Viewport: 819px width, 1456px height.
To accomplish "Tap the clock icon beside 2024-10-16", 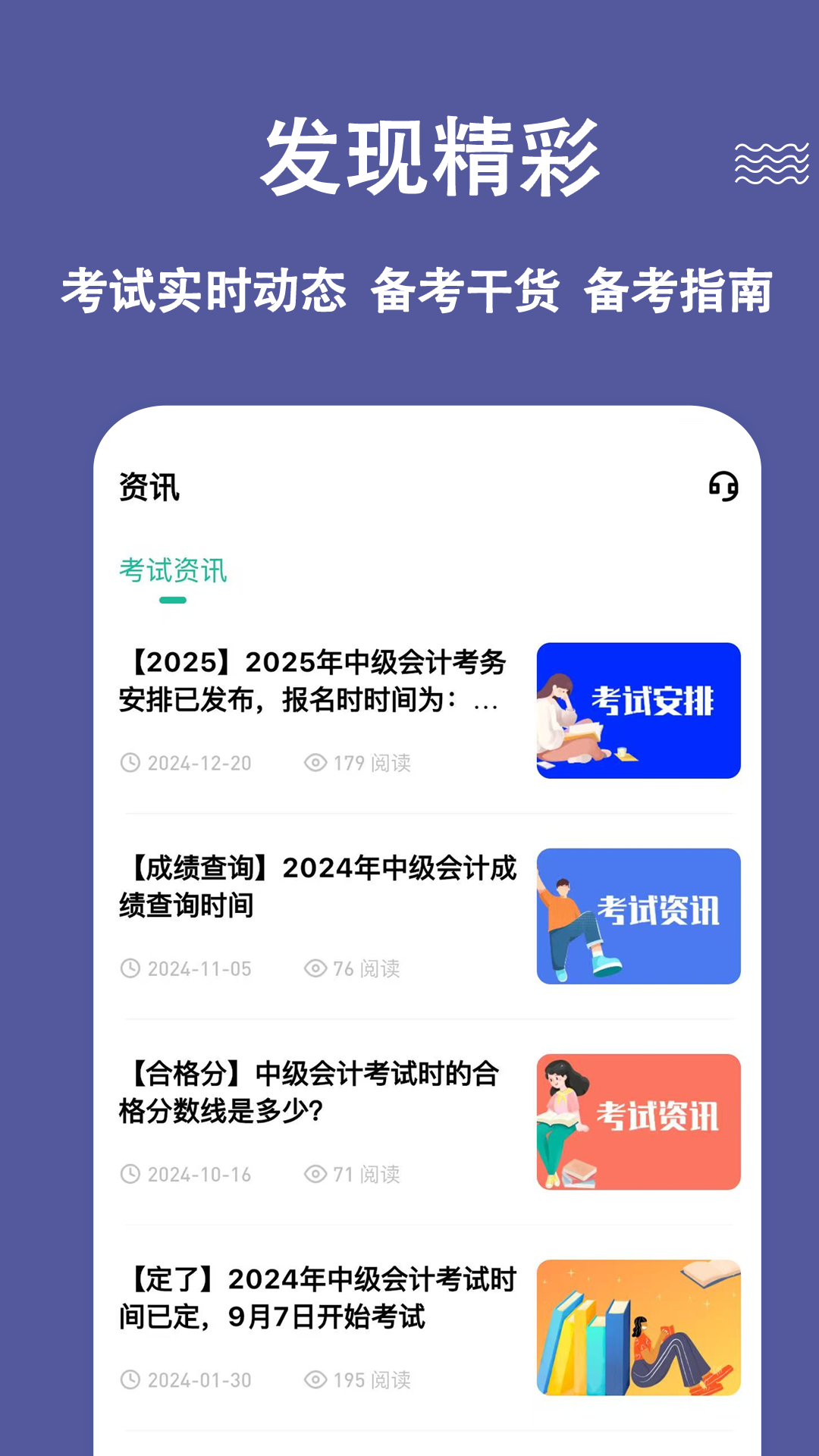I will [x=133, y=1175].
